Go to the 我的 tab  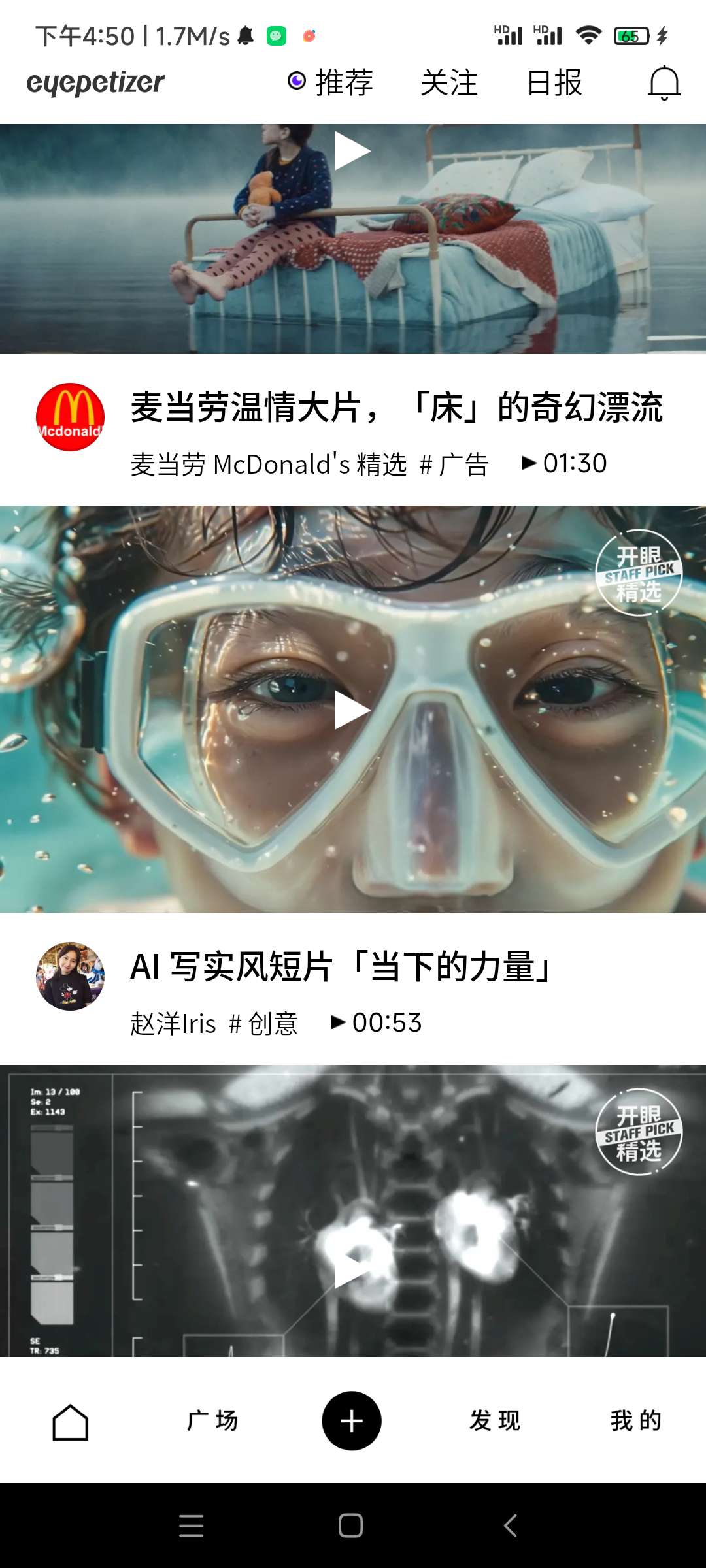[635, 1422]
